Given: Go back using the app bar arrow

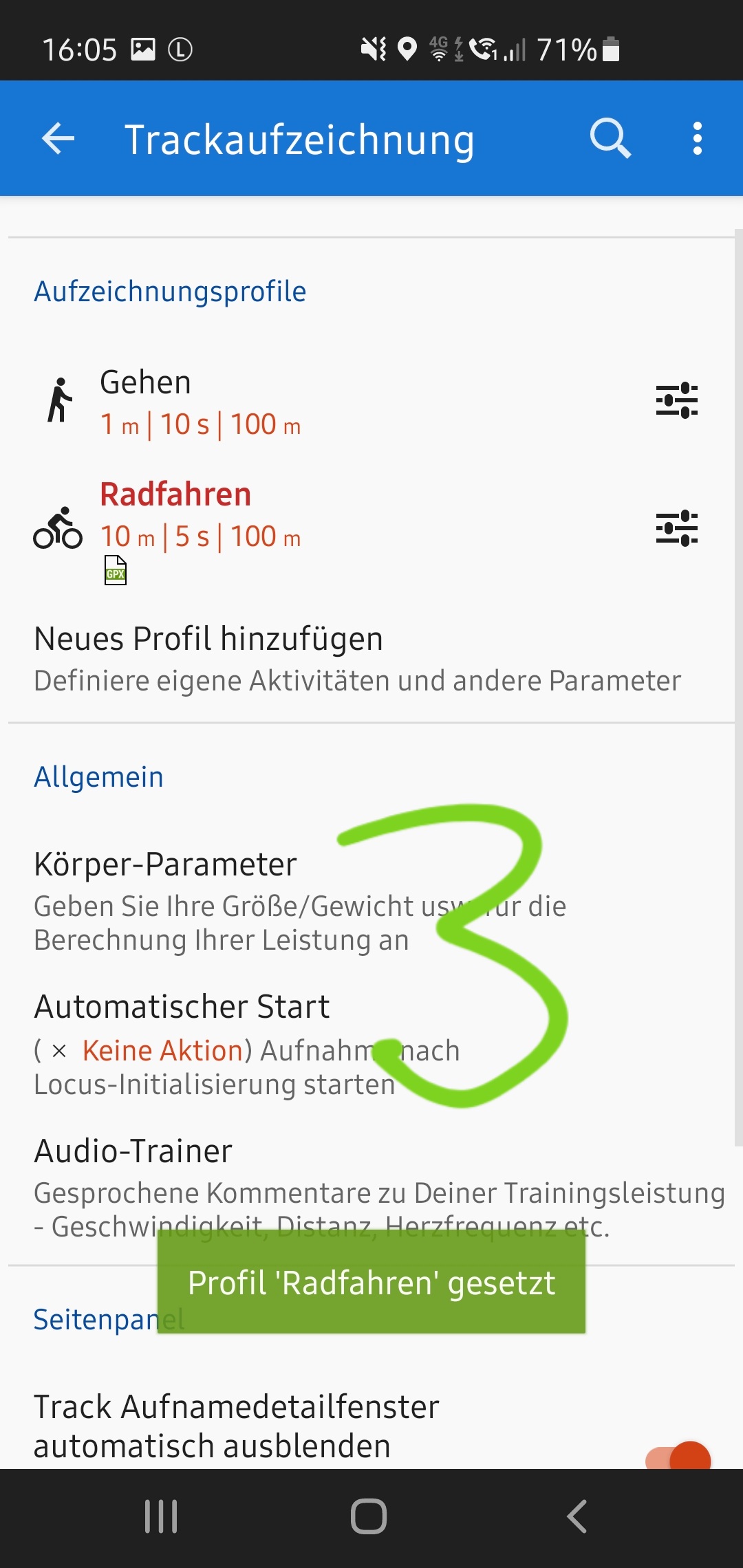Looking at the screenshot, I should 58,139.
